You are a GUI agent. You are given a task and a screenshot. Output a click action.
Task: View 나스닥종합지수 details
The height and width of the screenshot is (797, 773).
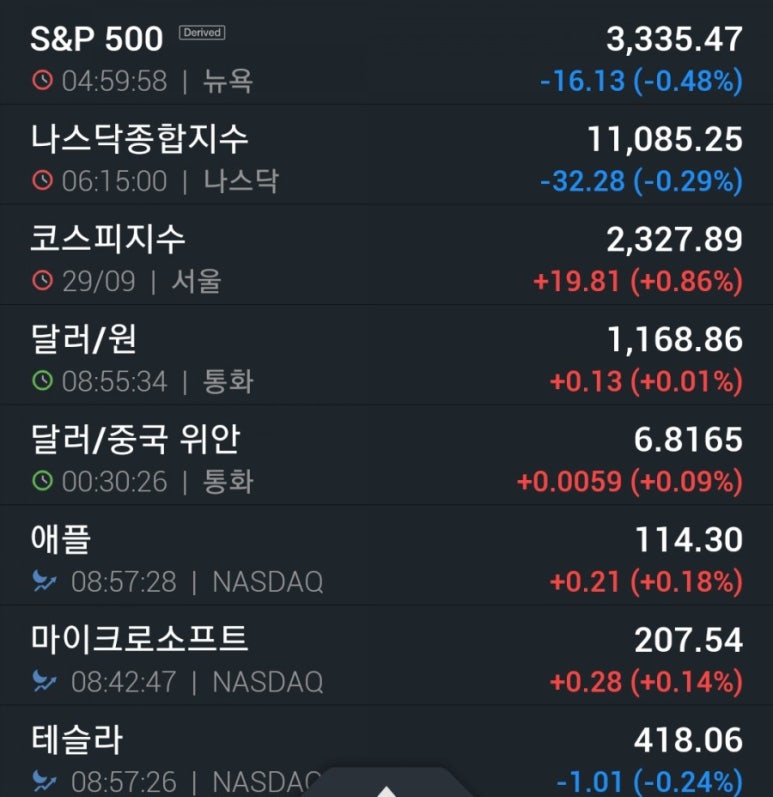coord(386,157)
